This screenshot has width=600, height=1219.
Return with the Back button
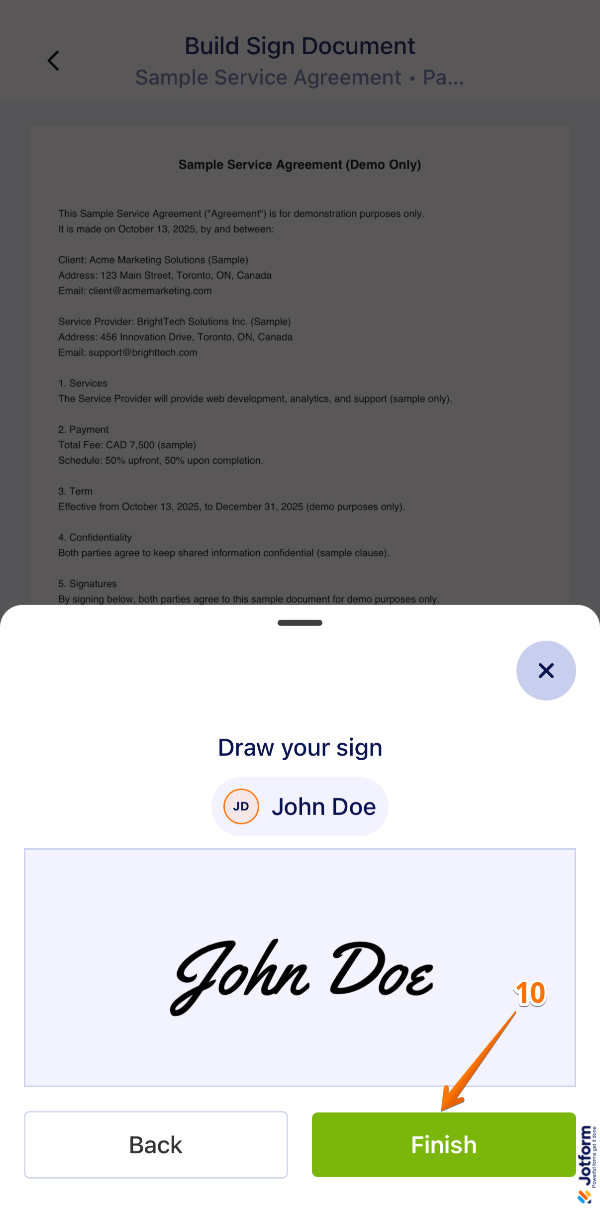[156, 1144]
